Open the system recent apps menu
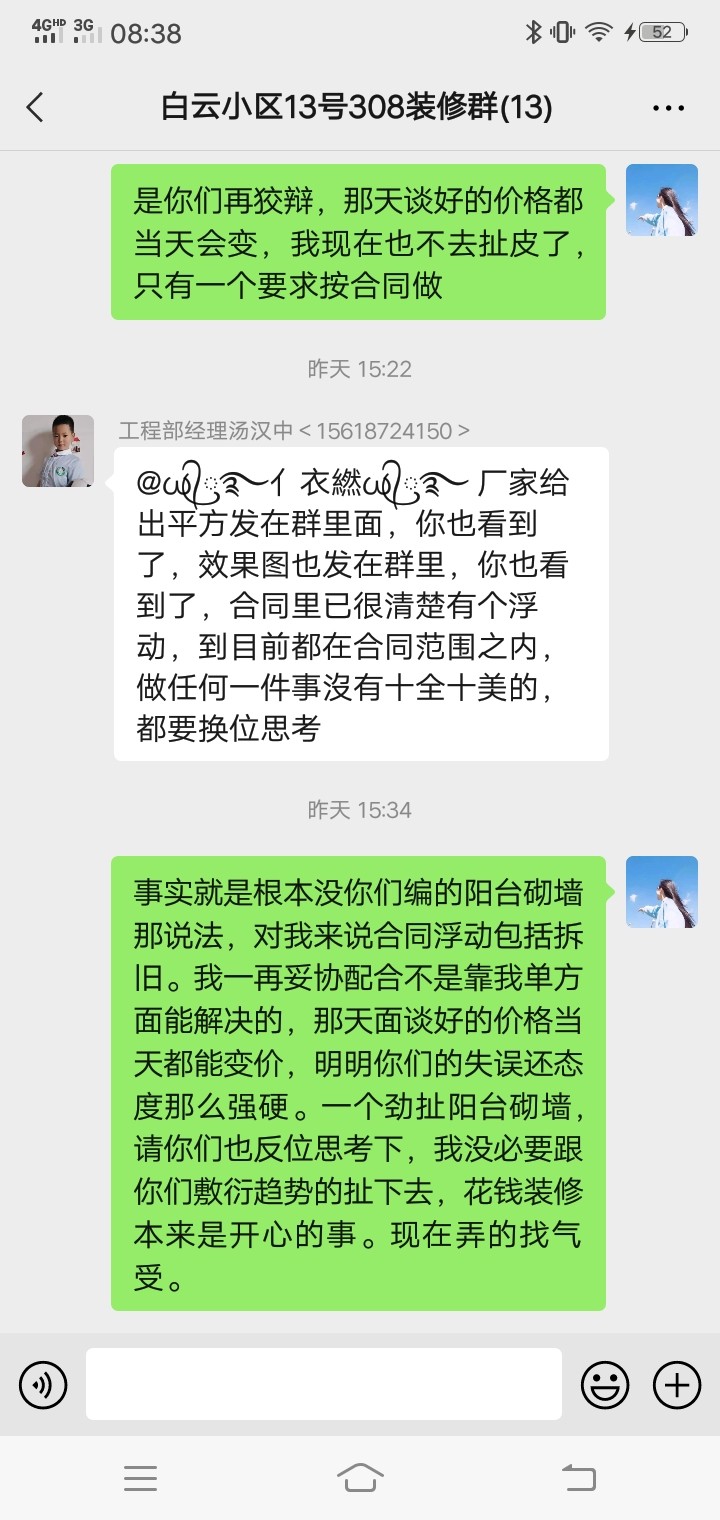 pos(140,1477)
